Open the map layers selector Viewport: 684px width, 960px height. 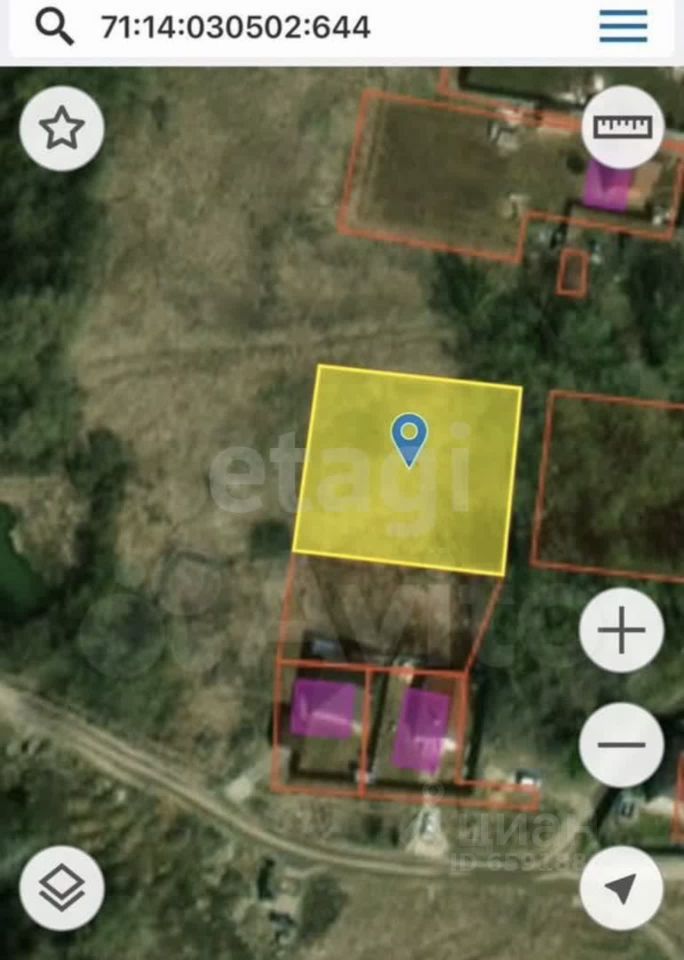62,887
